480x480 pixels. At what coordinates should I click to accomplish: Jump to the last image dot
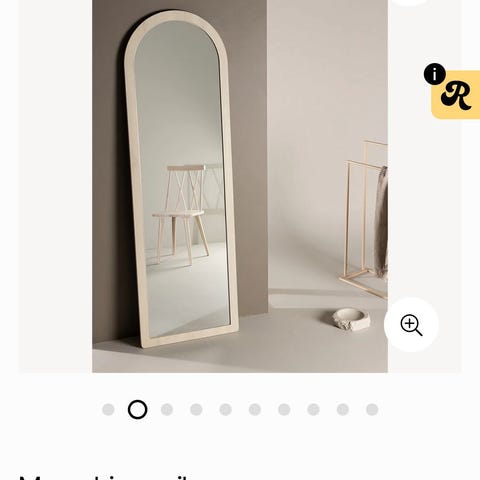click(372, 409)
